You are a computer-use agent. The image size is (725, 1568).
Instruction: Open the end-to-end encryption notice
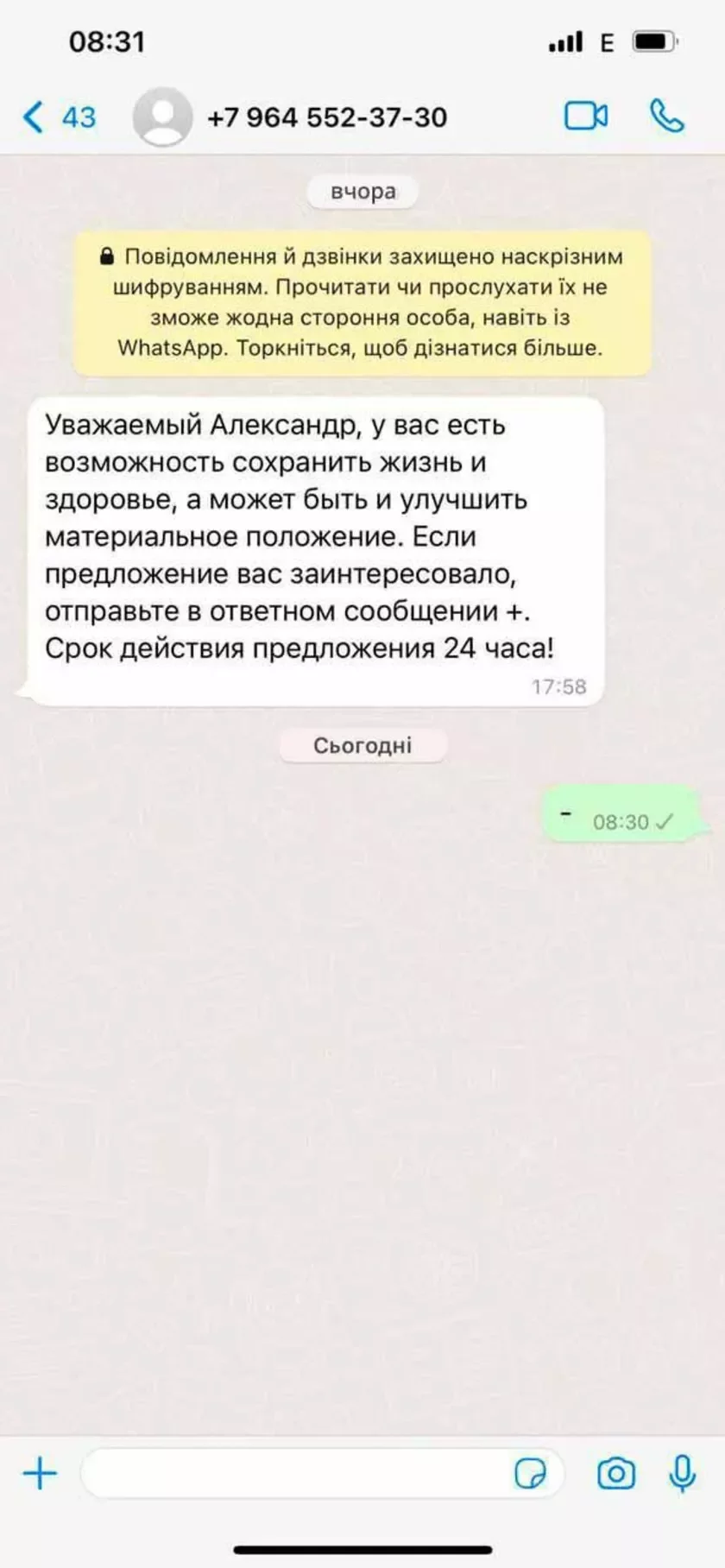click(x=362, y=302)
